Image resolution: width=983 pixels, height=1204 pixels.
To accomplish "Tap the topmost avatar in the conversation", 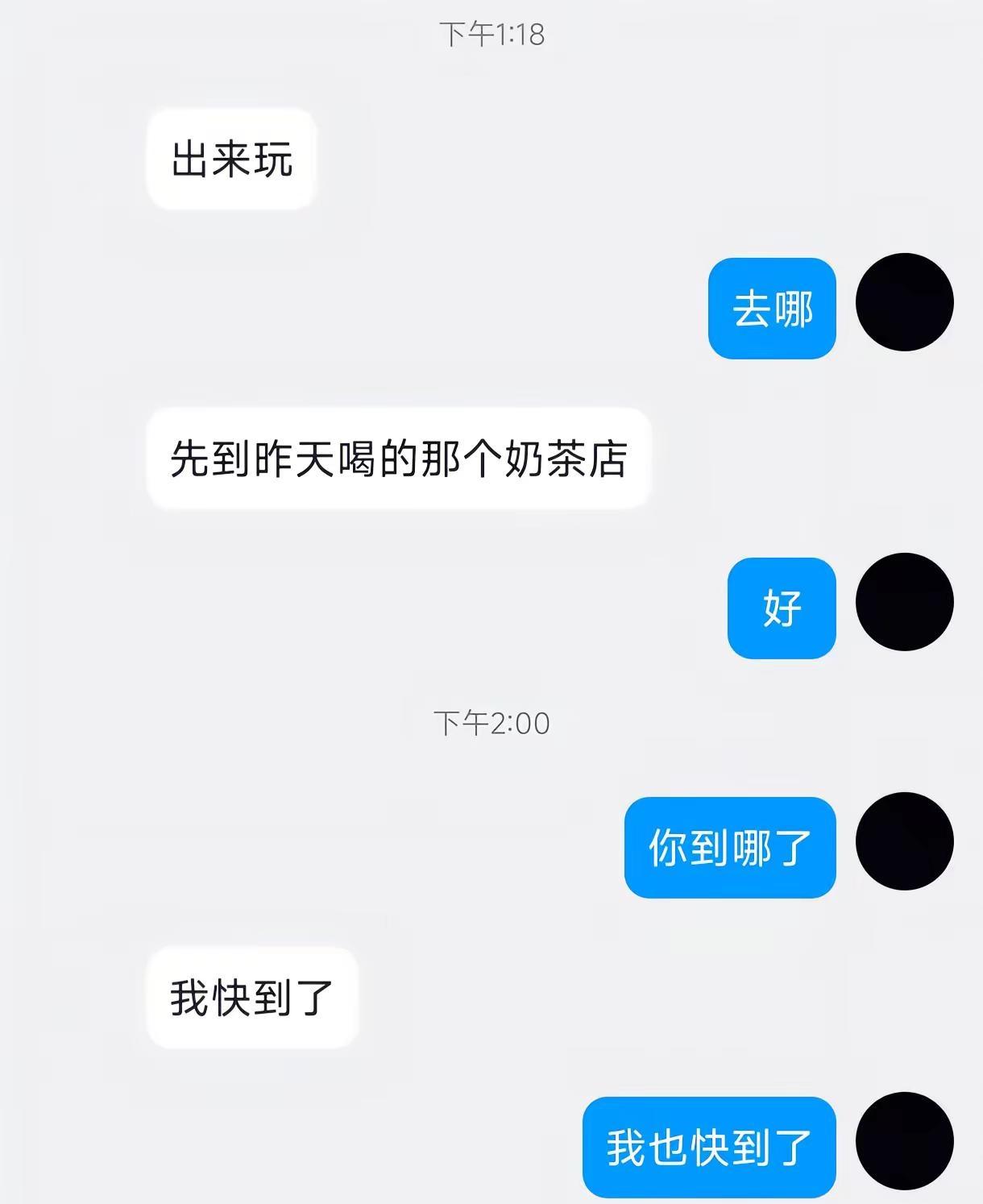I will coord(903,301).
